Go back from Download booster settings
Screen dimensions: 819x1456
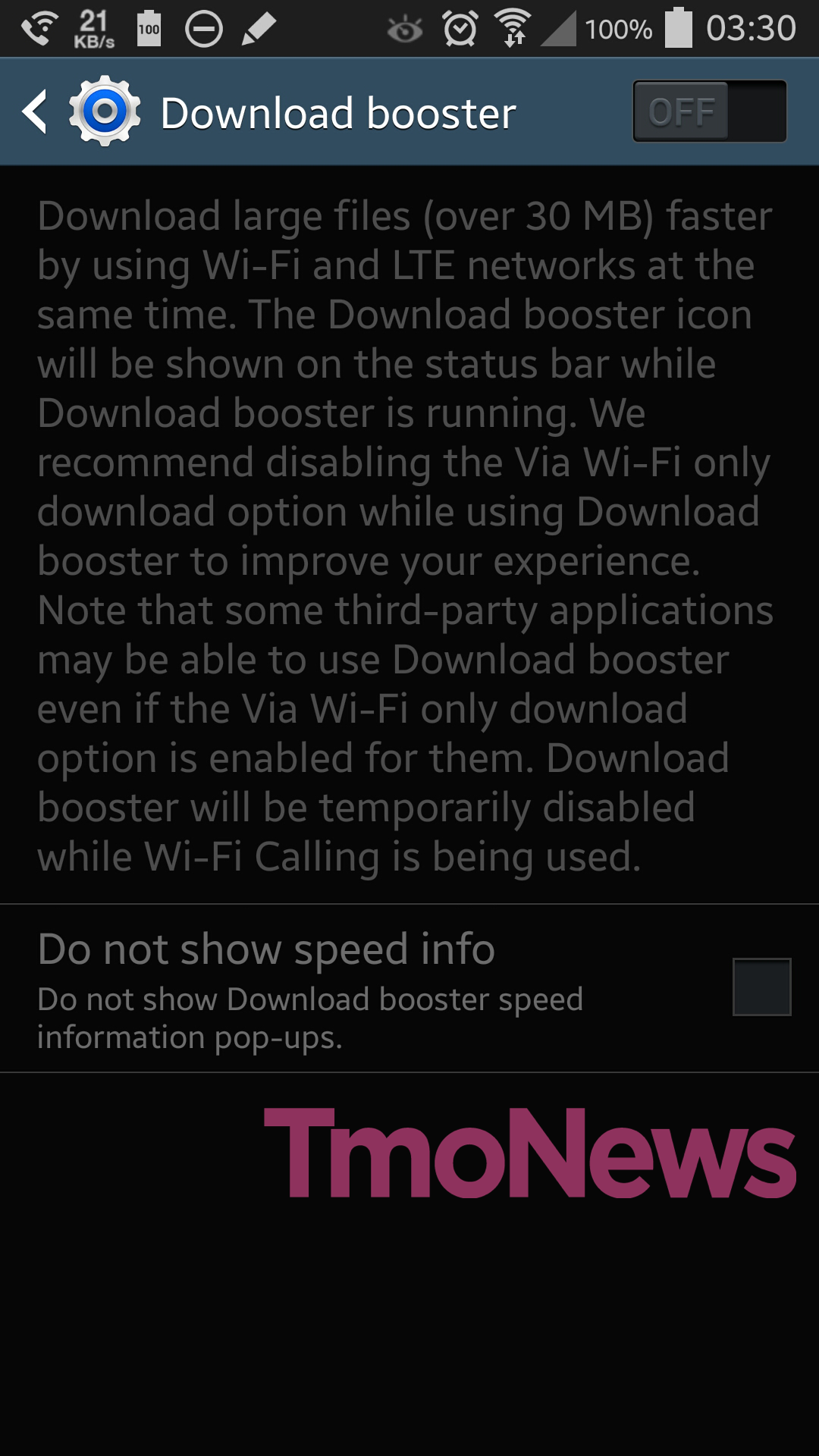(36, 112)
